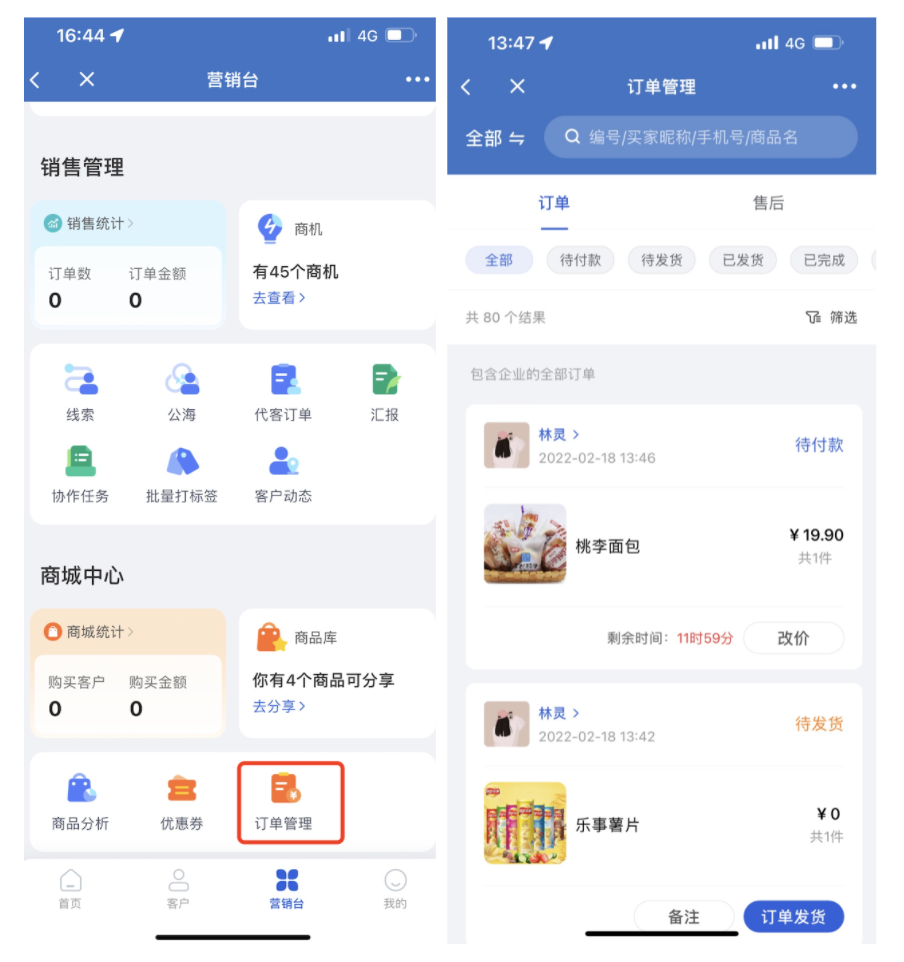This screenshot has height=962, width=904.
Task: Open the 全部 switch dropdown beside search
Action: pos(495,138)
